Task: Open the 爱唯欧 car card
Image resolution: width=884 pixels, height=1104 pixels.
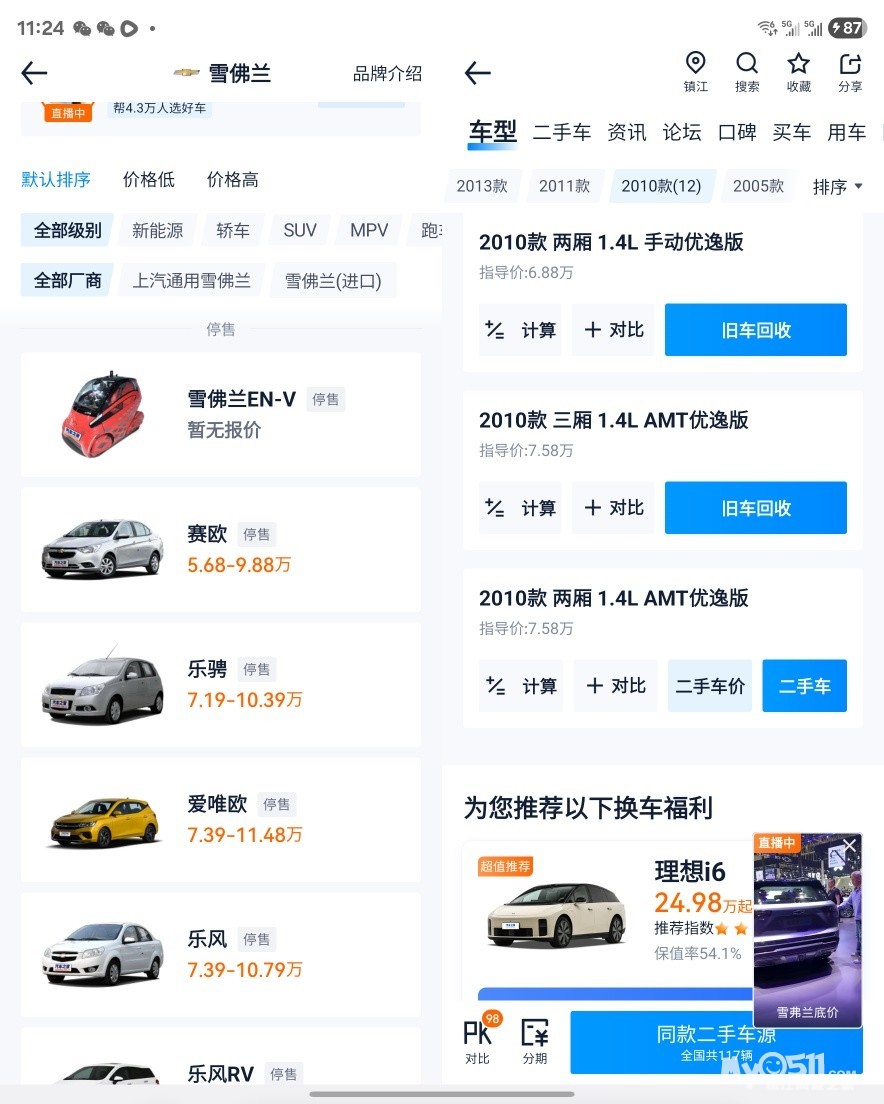Action: coord(221,820)
